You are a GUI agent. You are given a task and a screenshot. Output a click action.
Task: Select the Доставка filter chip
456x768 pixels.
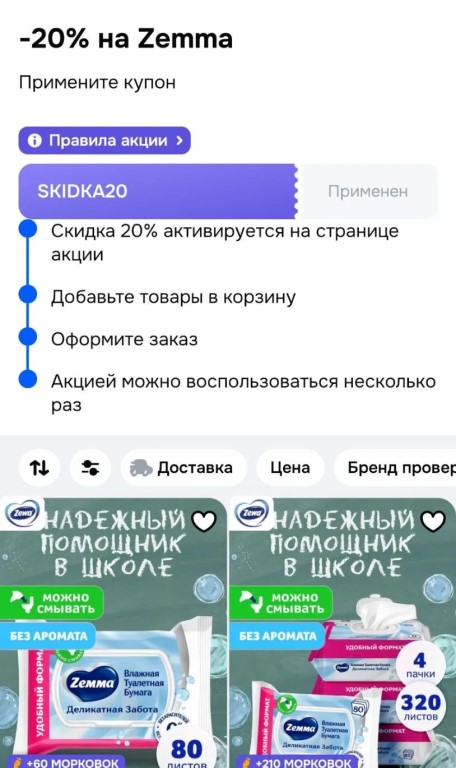[x=183, y=468]
